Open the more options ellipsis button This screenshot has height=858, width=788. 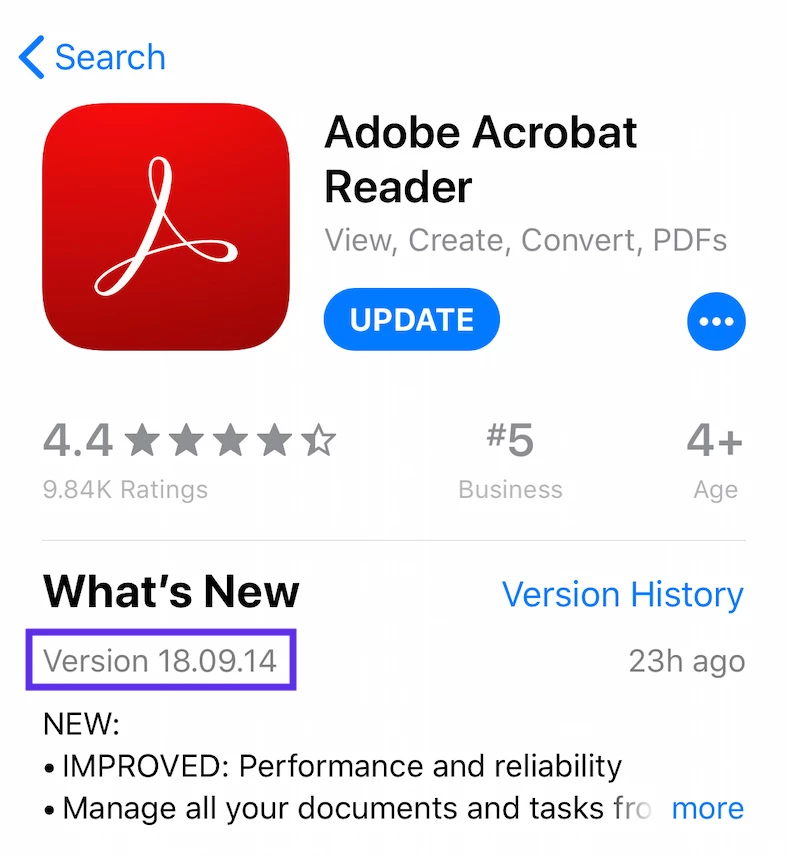pos(716,321)
